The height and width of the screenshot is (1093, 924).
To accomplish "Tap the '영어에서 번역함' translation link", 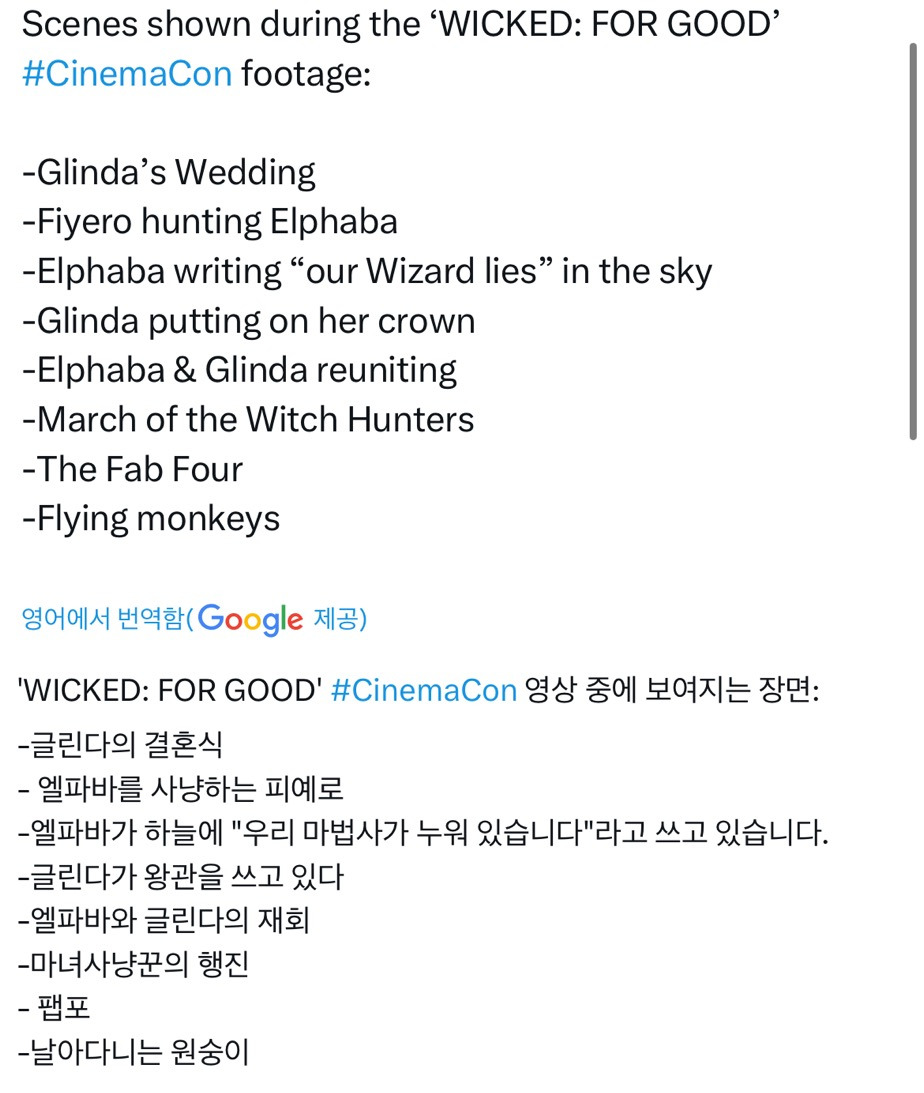I will click(x=102, y=619).
